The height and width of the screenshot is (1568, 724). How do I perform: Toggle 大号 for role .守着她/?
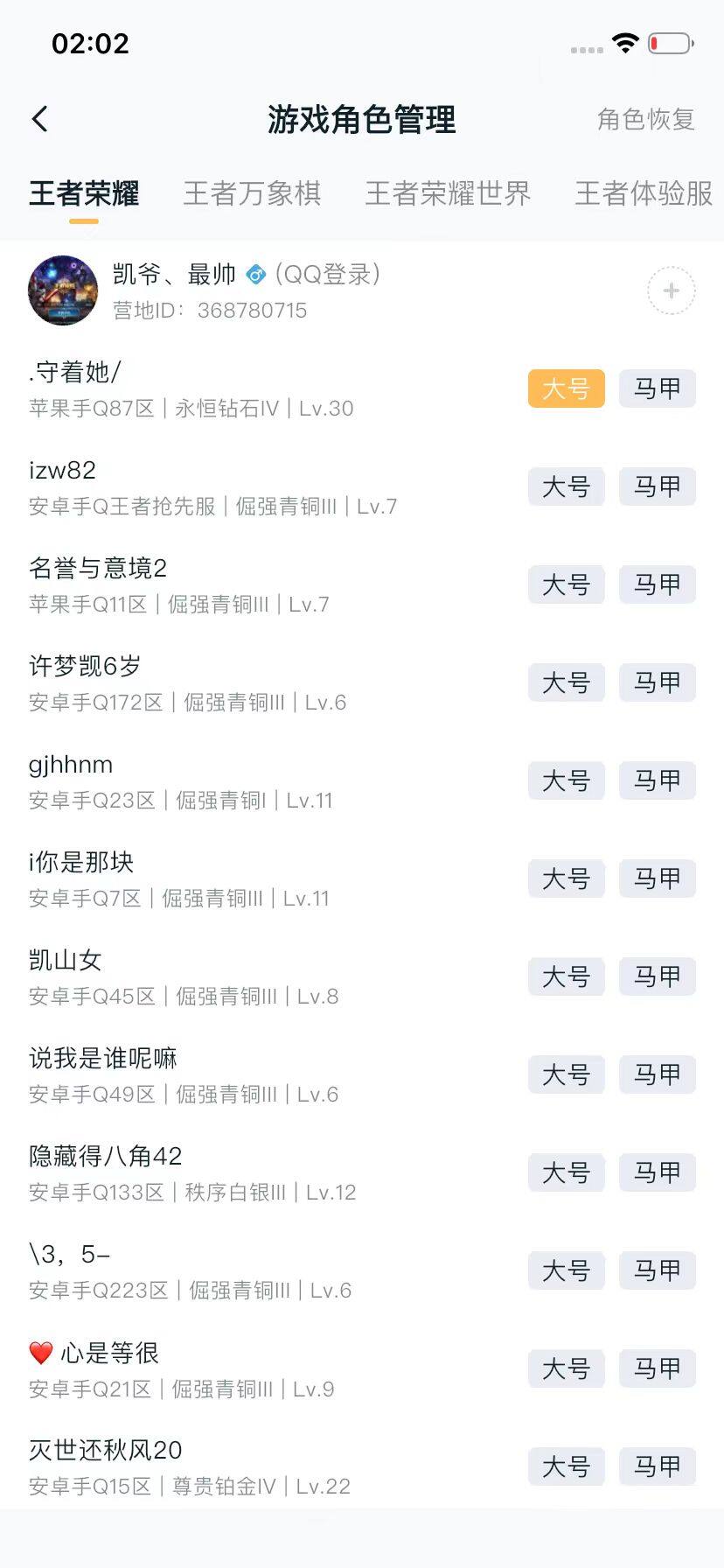(566, 388)
